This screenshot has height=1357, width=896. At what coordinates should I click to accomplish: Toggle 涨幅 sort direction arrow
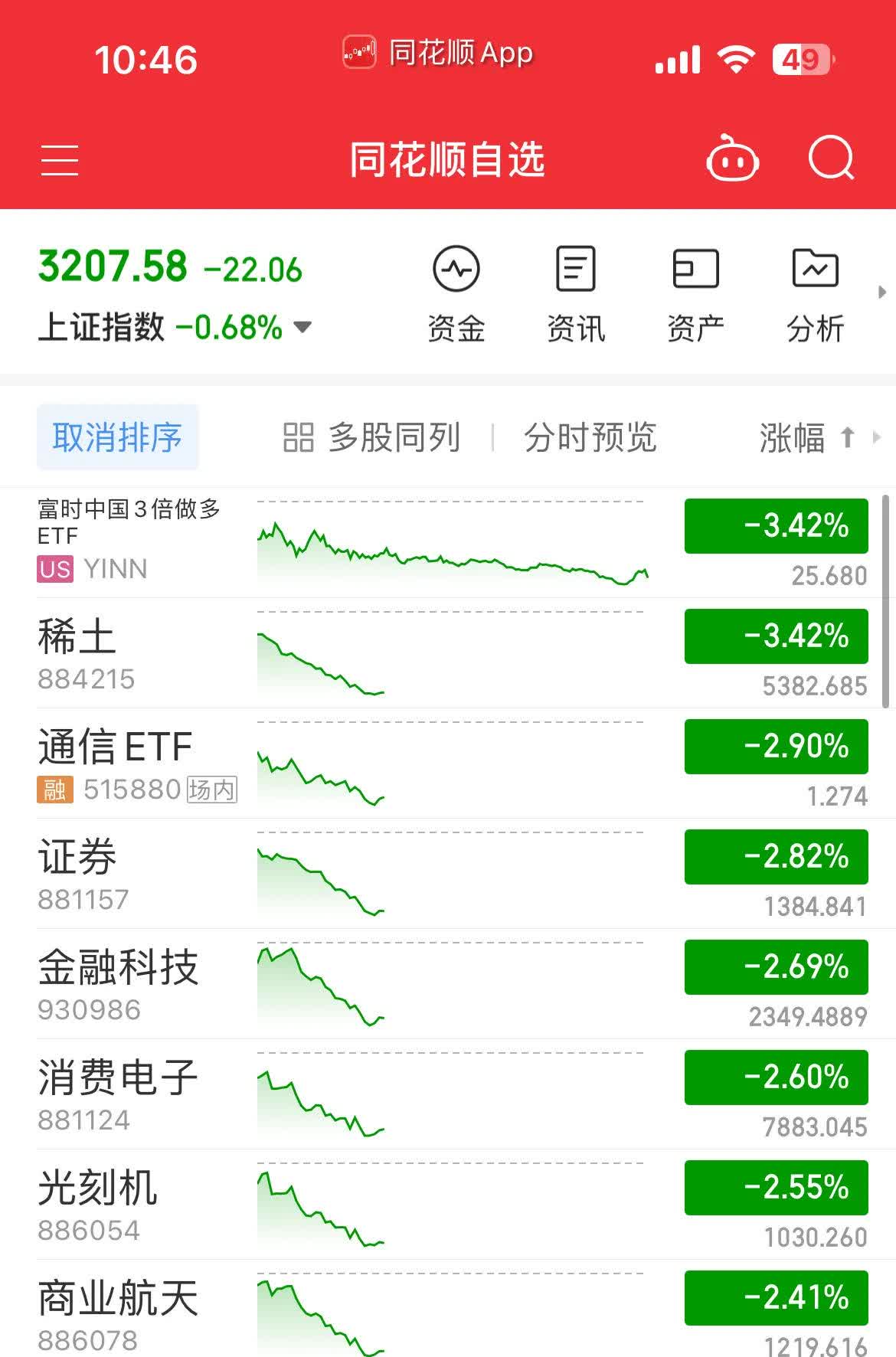click(847, 437)
